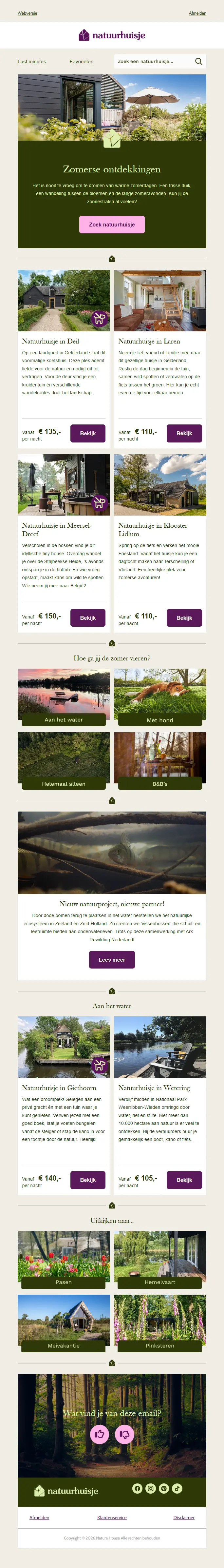The image size is (224, 1568).
Task: Open Bekijk for Natuurhuisje in Meersel-Dreef
Action: [88, 618]
